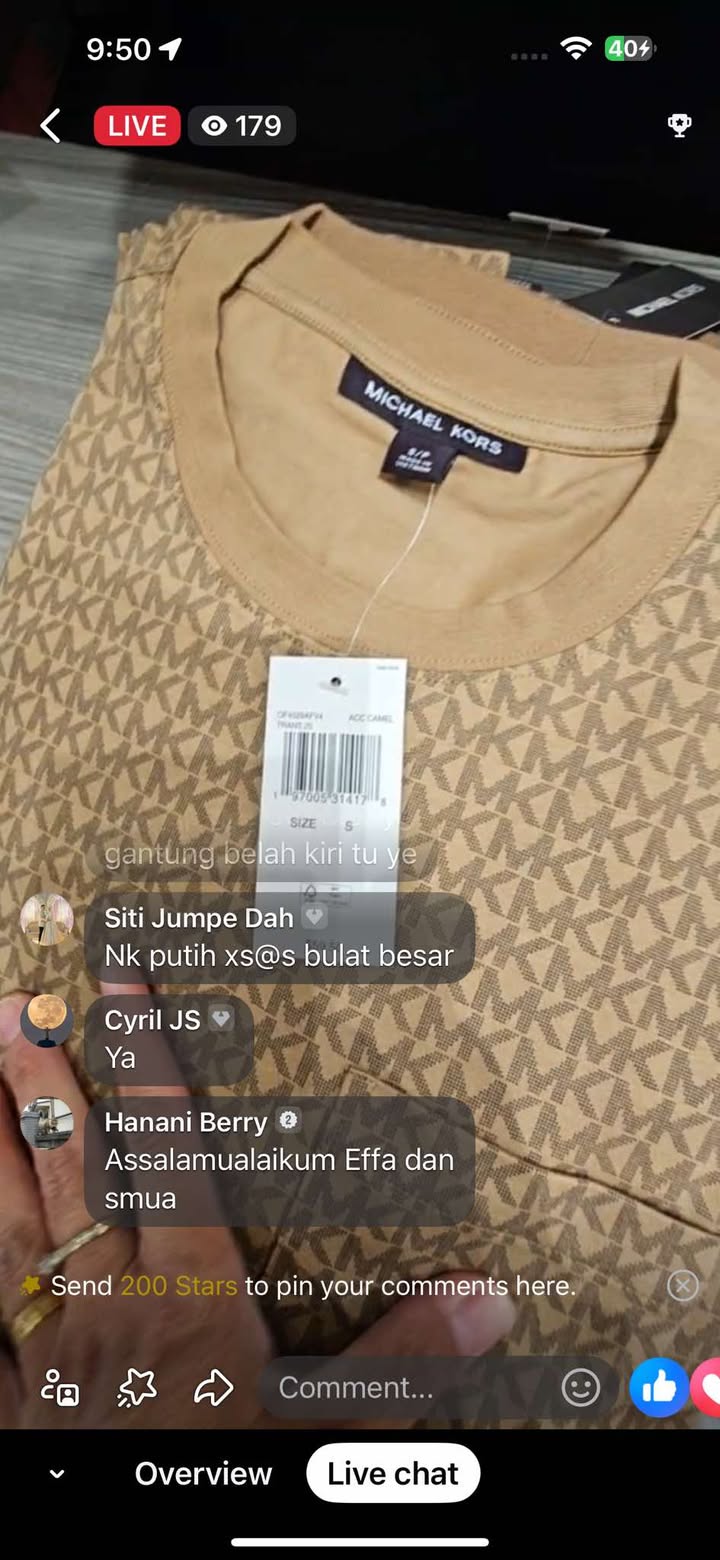The image size is (720, 1560).
Task: Open the emoji picker
Action: click(580, 1388)
